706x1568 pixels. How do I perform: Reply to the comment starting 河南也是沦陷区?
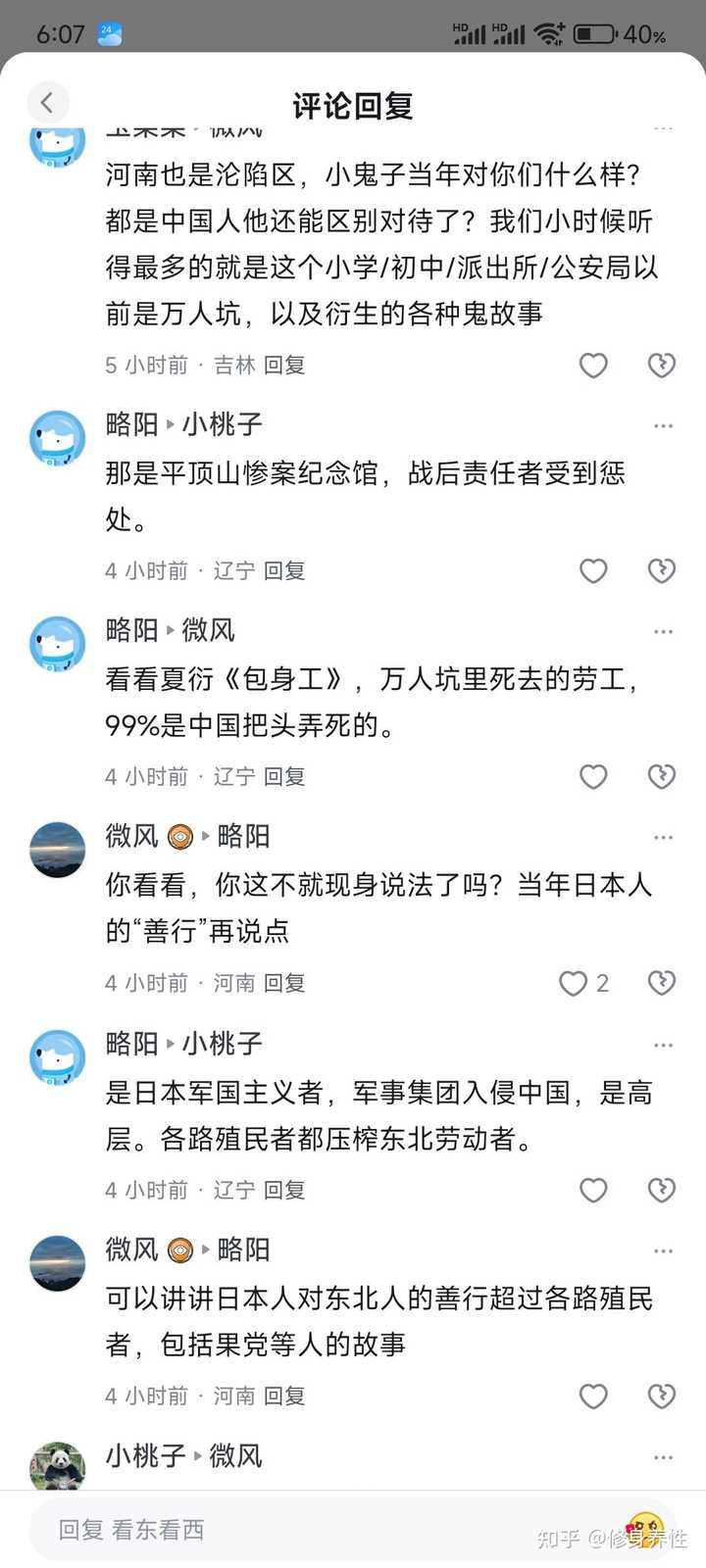pyautogui.click(x=284, y=365)
